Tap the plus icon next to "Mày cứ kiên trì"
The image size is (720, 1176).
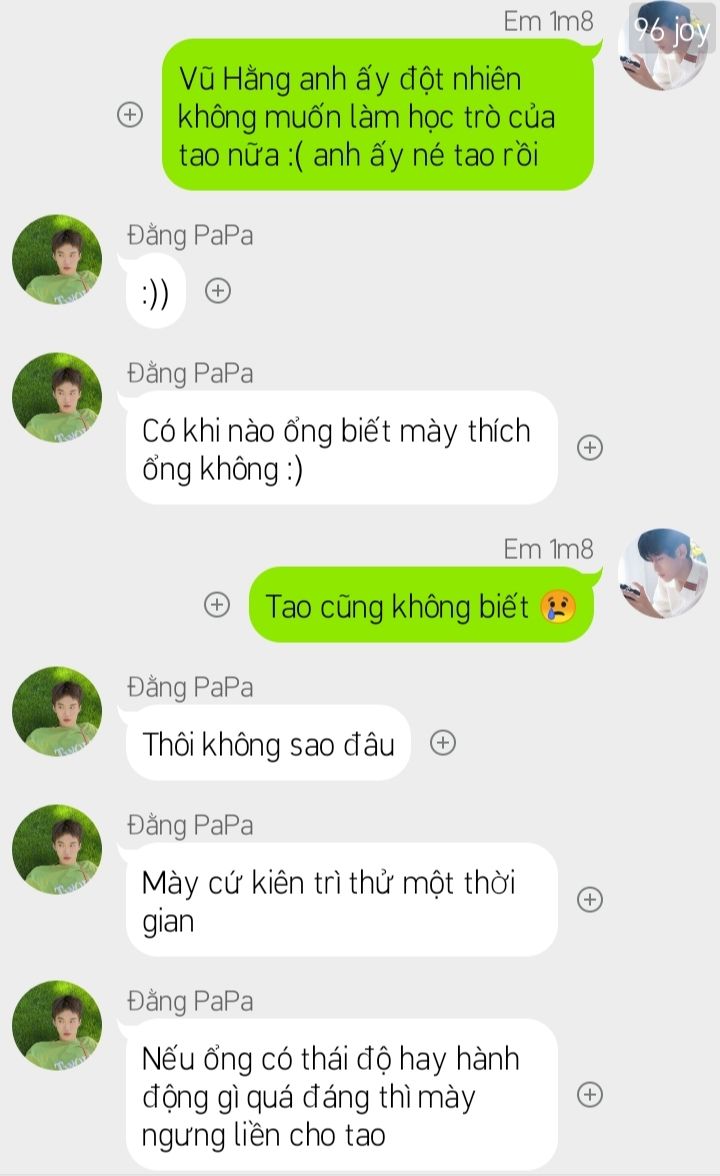point(590,899)
